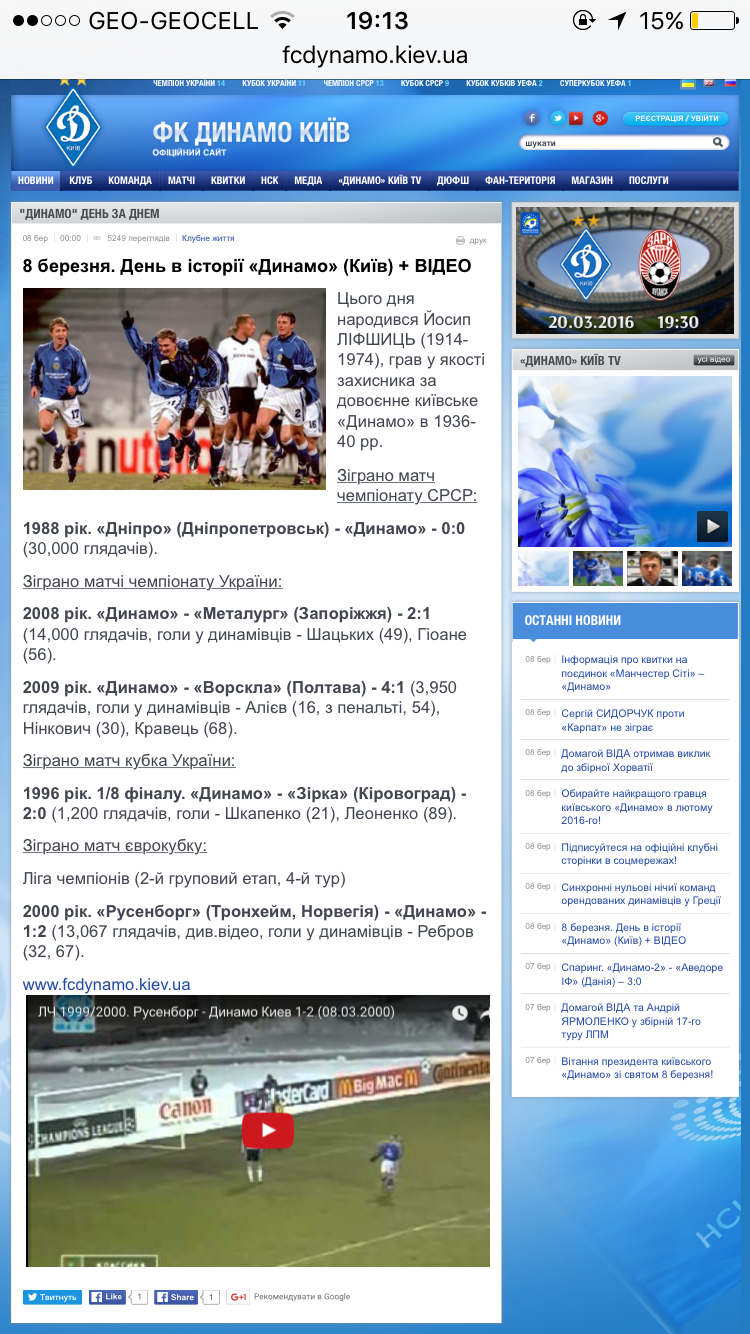Image resolution: width=750 pixels, height=1334 pixels.
Task: Open the www.fcdynamo.kiev.ua link
Action: tap(106, 984)
